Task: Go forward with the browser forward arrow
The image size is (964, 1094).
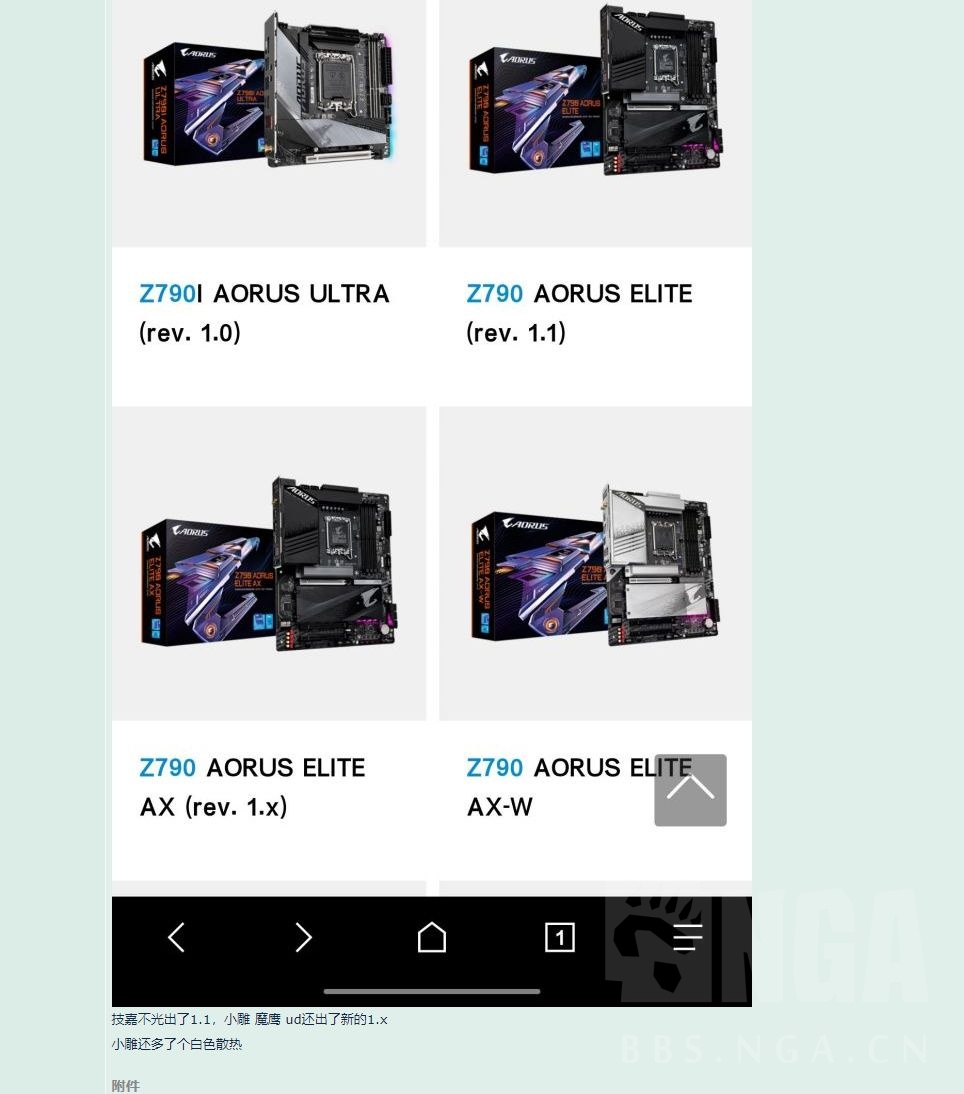Action: click(x=303, y=937)
